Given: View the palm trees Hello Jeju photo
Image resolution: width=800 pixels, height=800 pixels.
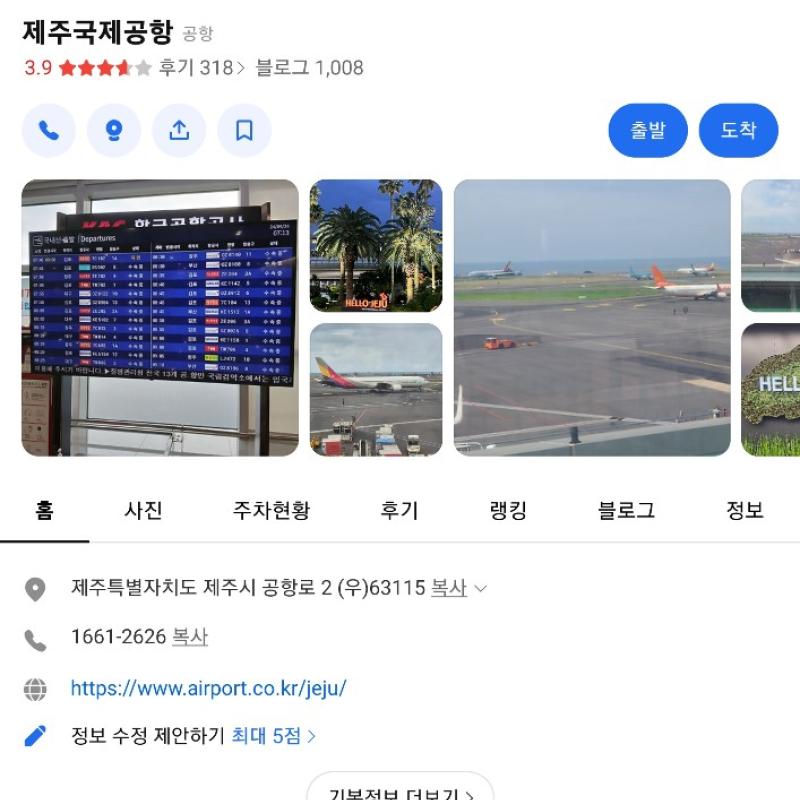Looking at the screenshot, I should 376,246.
